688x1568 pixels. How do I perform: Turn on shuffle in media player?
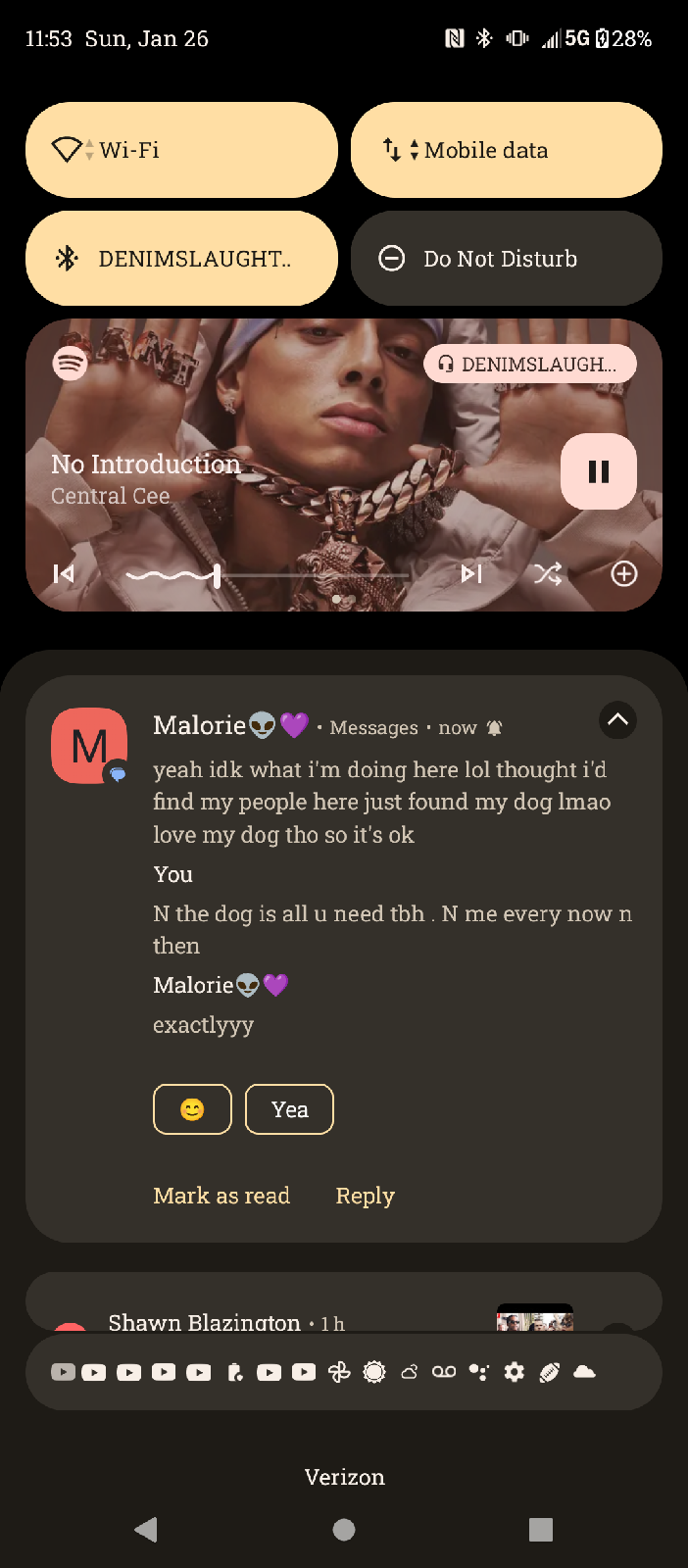(x=548, y=573)
